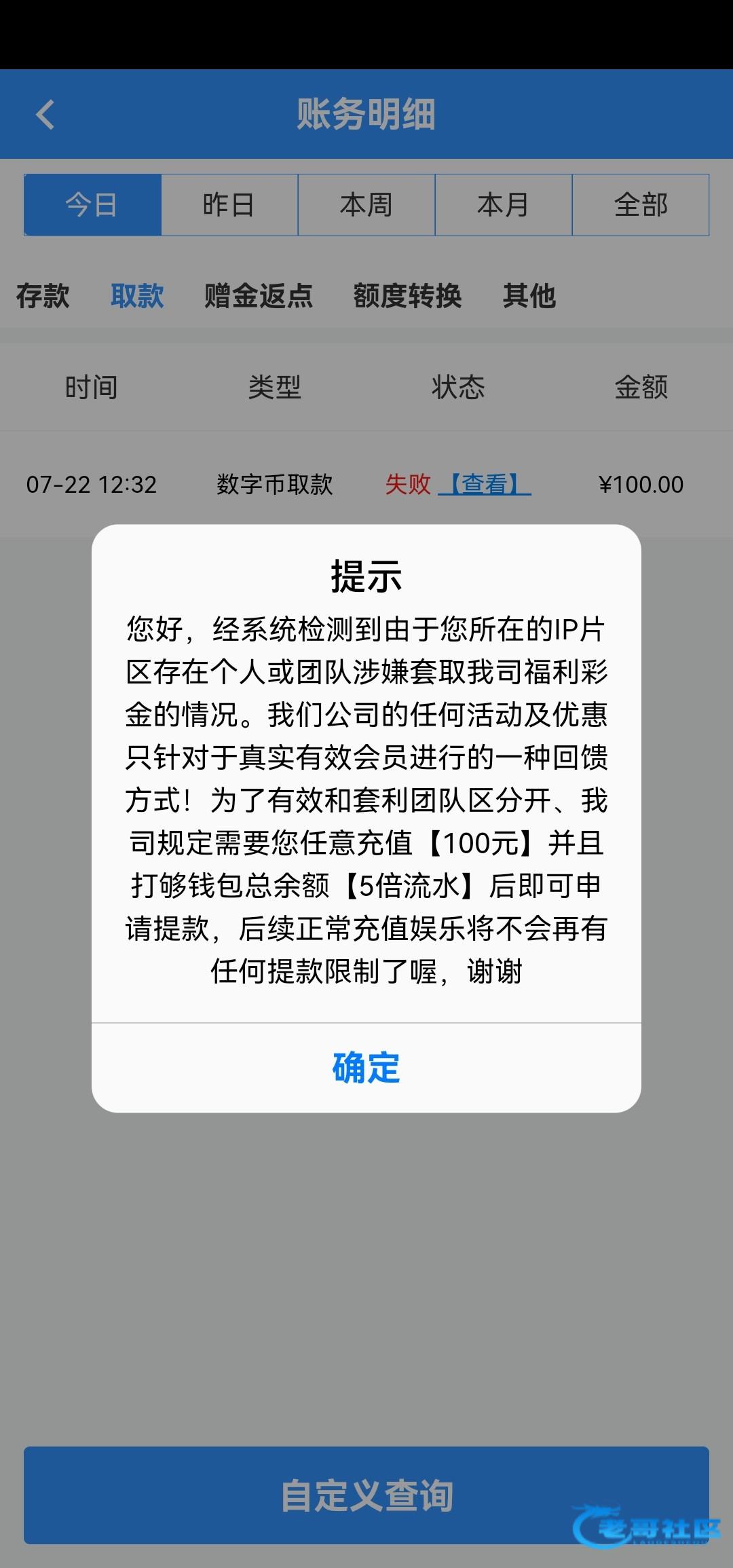733x1568 pixels.
Task: Switch to the 本周 date filter
Action: point(366,205)
